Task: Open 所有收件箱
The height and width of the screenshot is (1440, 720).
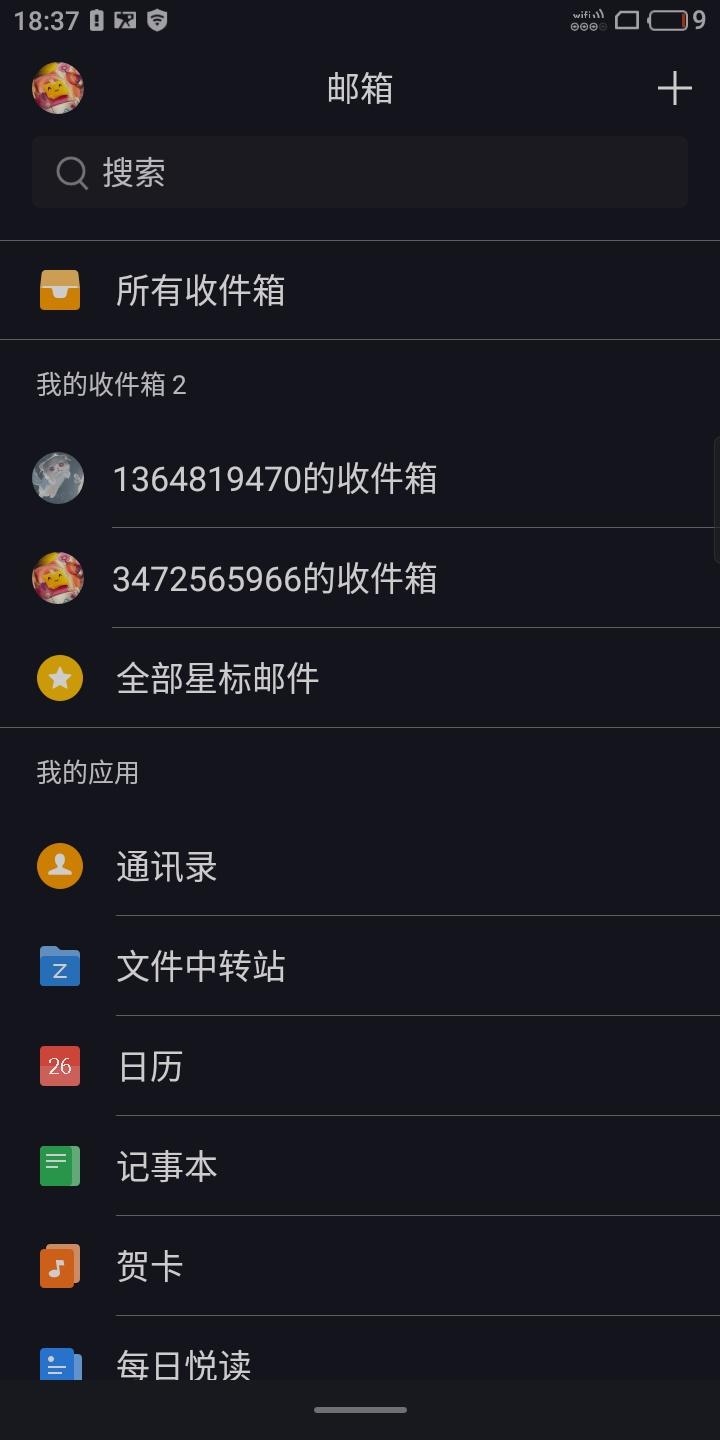Action: click(x=200, y=291)
